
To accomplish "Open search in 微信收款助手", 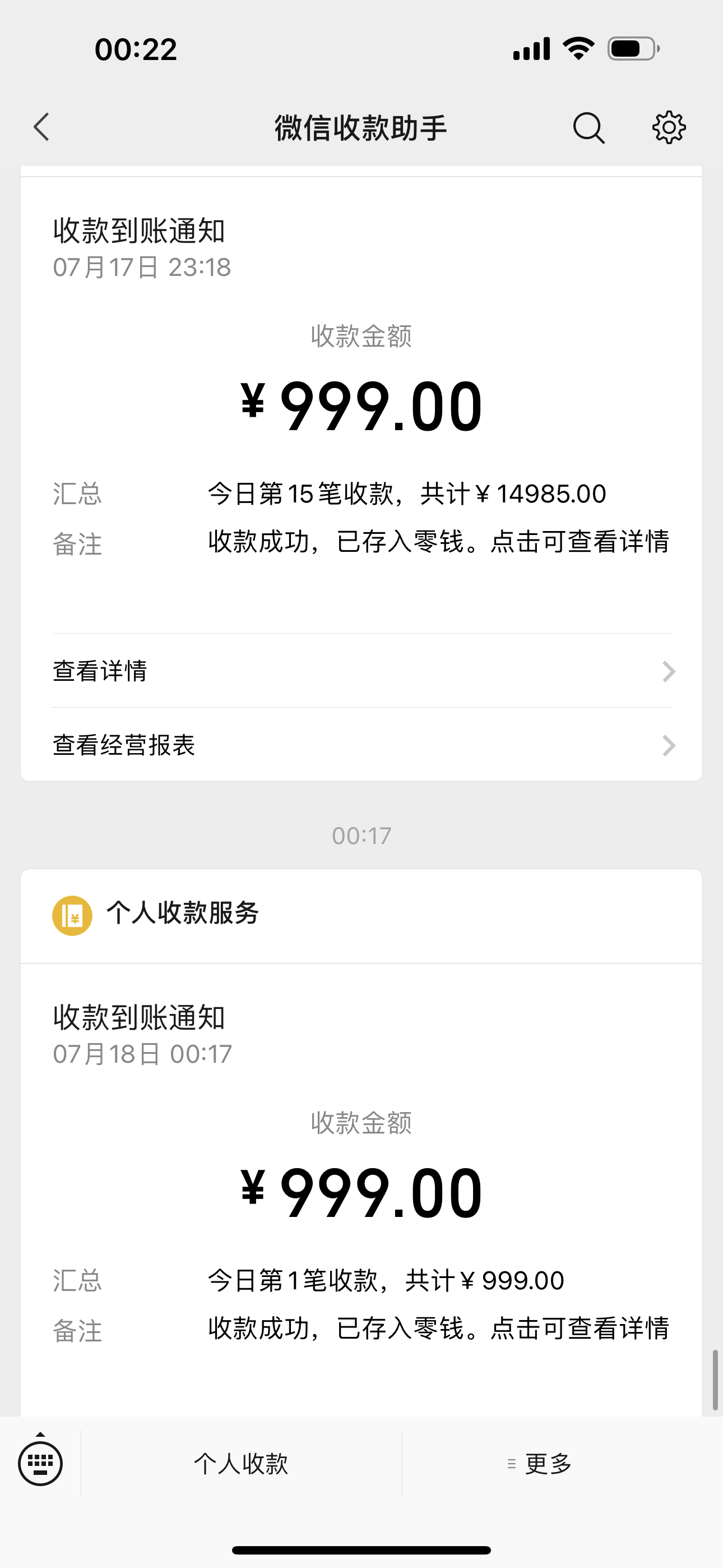I will [x=588, y=128].
